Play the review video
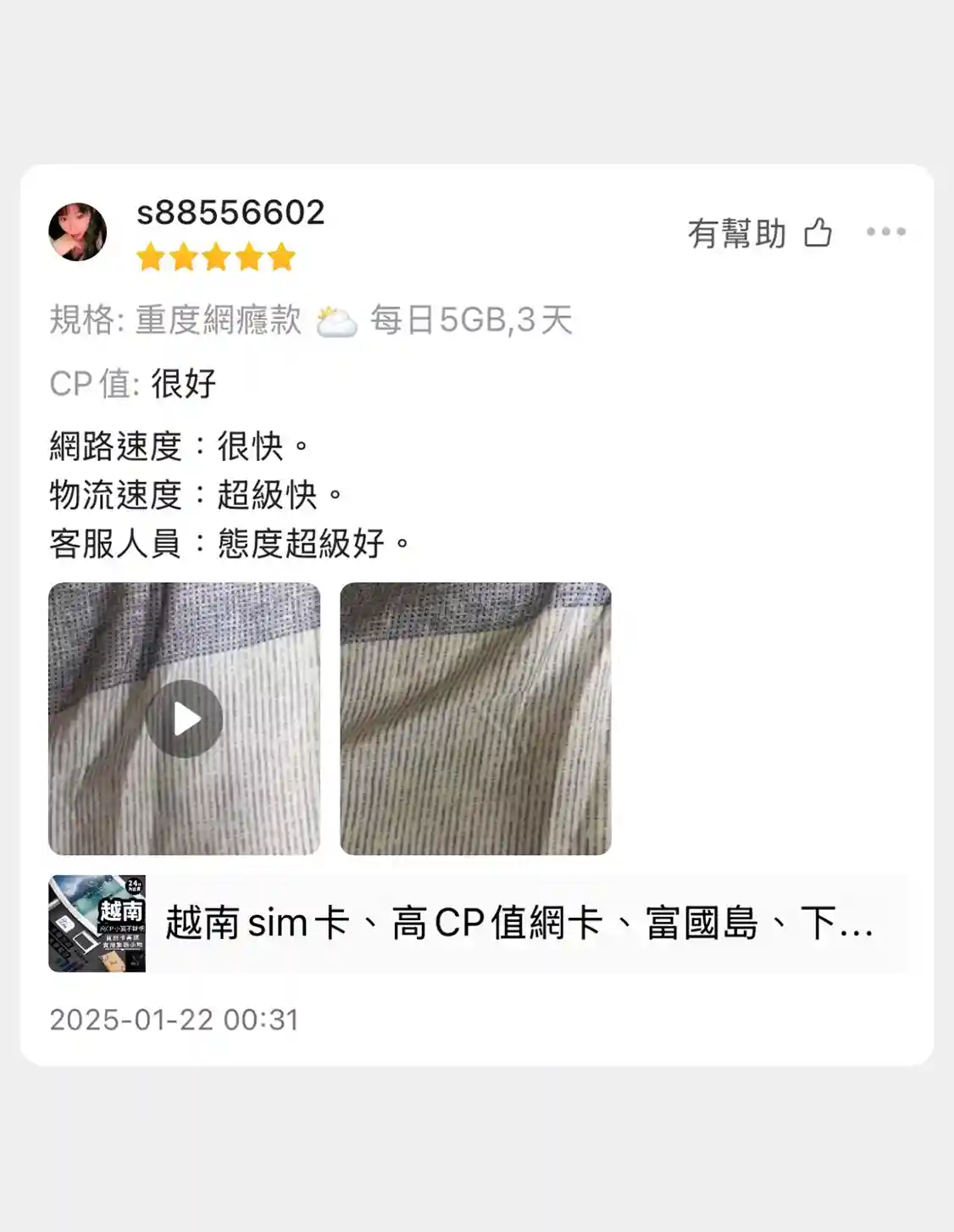Screen dimensions: 954x1232 (184, 719)
